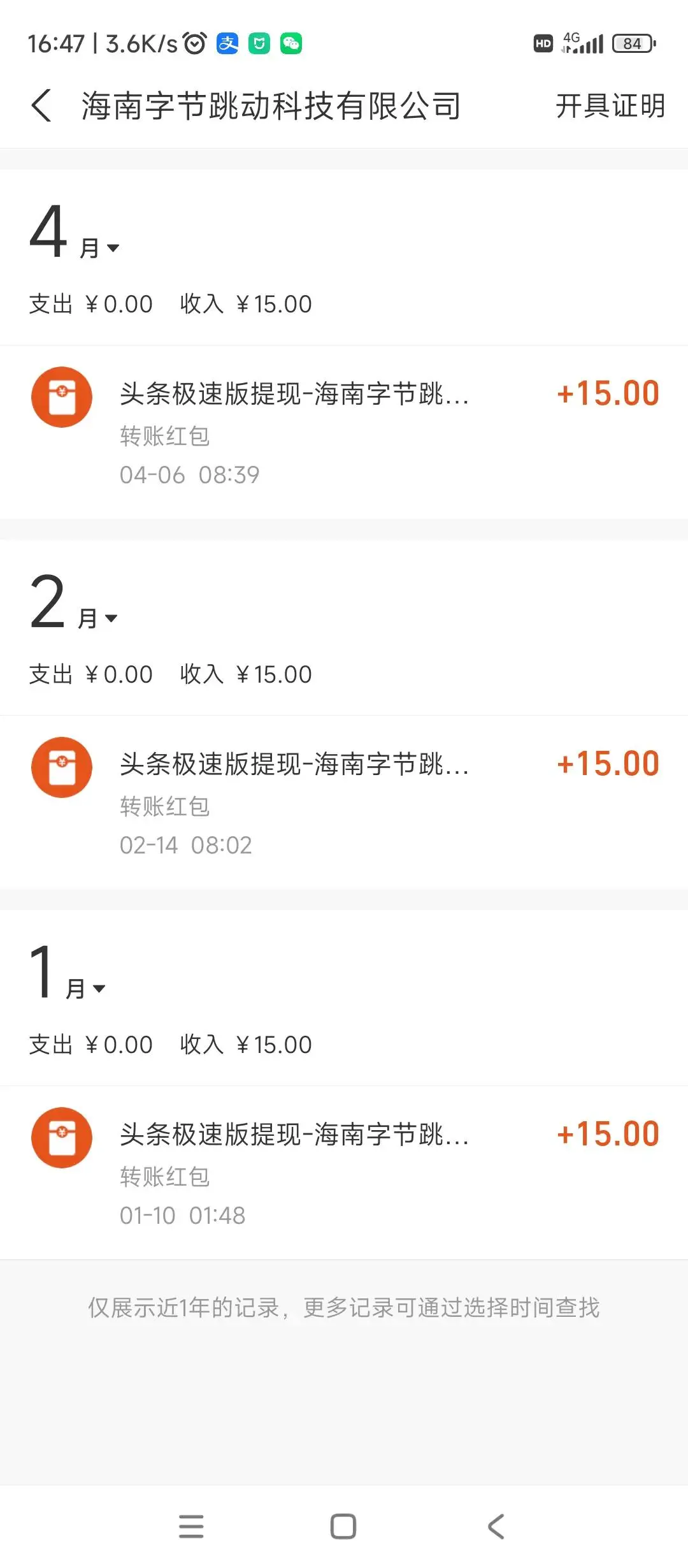Open the 04-06 08:39 transfer record
Image resolution: width=688 pixels, height=1568 pixels.
pos(344,432)
